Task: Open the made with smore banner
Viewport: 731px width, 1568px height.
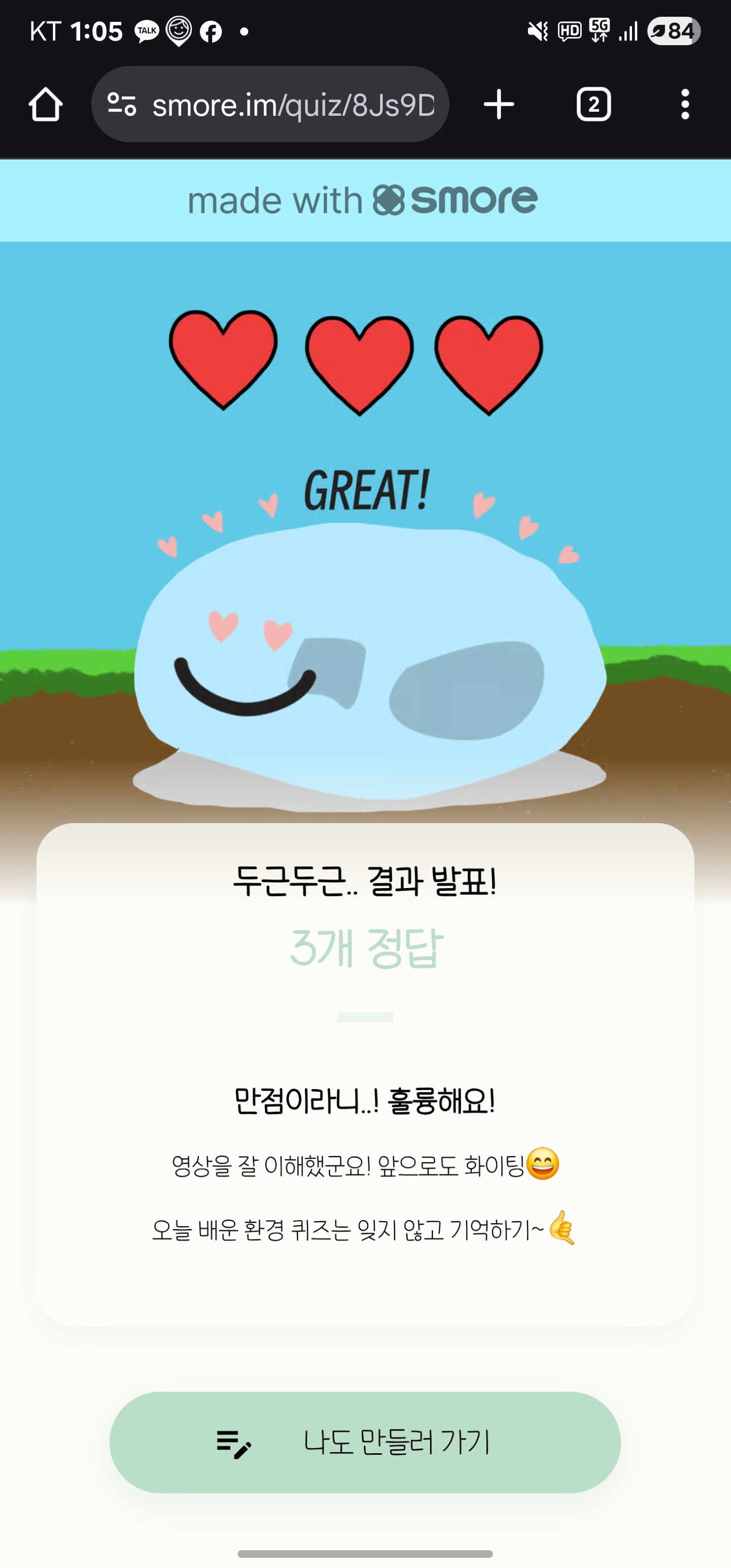Action: 364,200
